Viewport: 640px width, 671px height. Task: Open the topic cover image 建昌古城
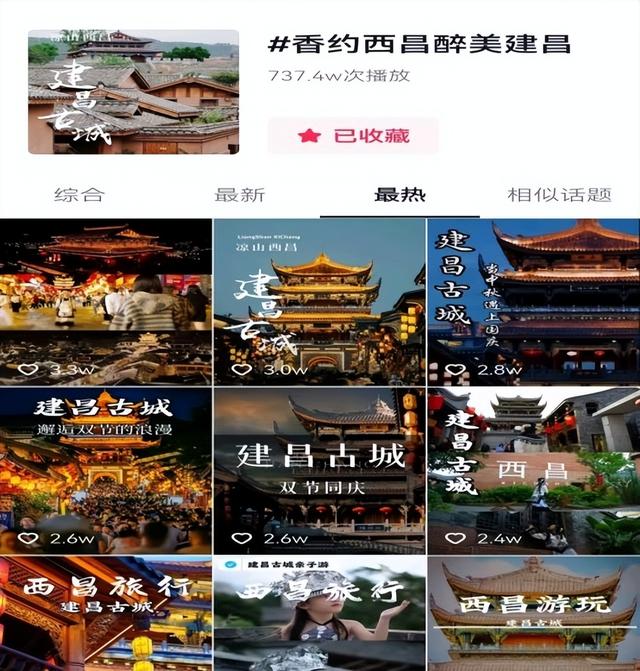click(133, 92)
